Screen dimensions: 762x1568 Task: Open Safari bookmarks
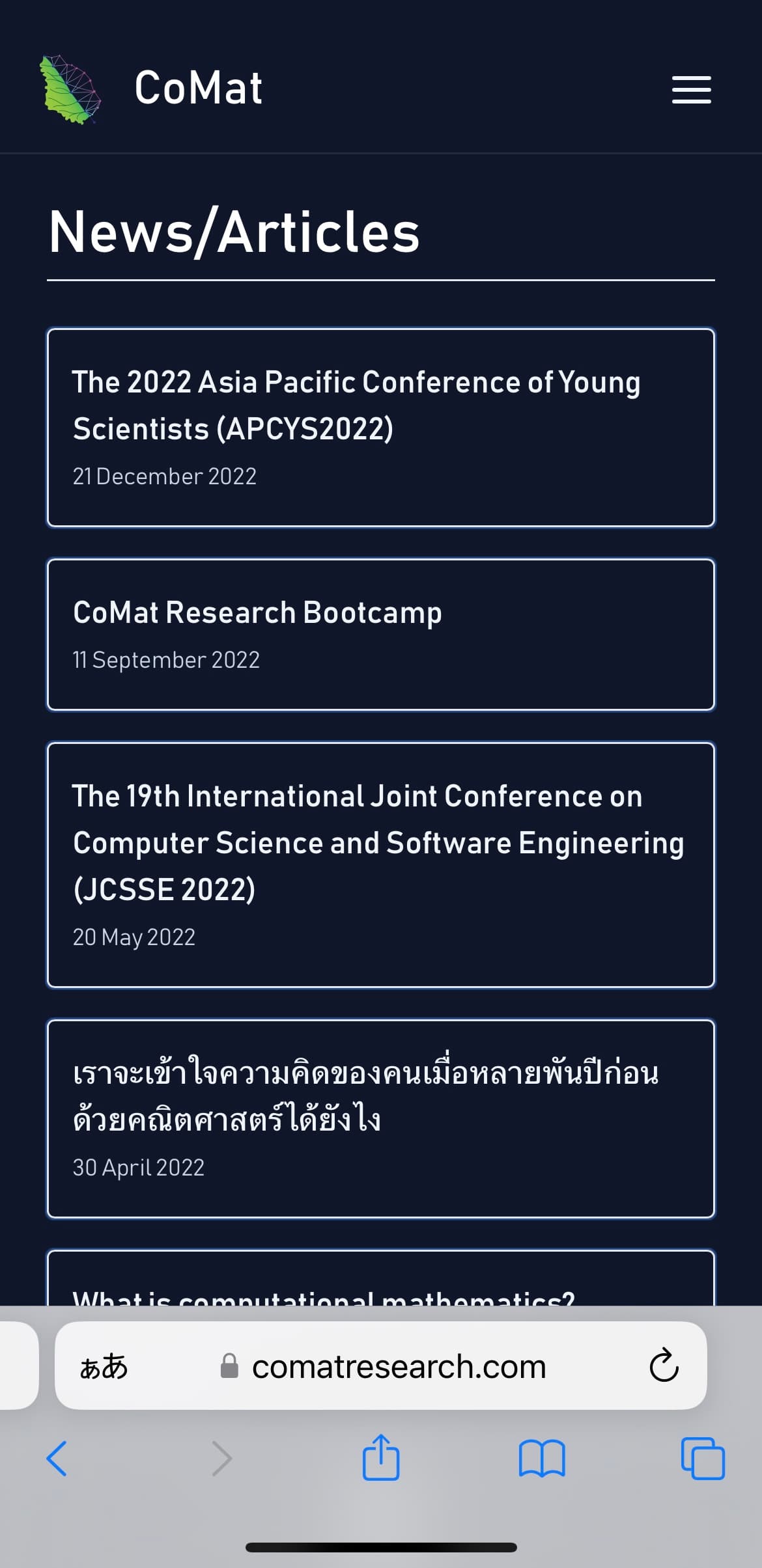coord(542,1459)
